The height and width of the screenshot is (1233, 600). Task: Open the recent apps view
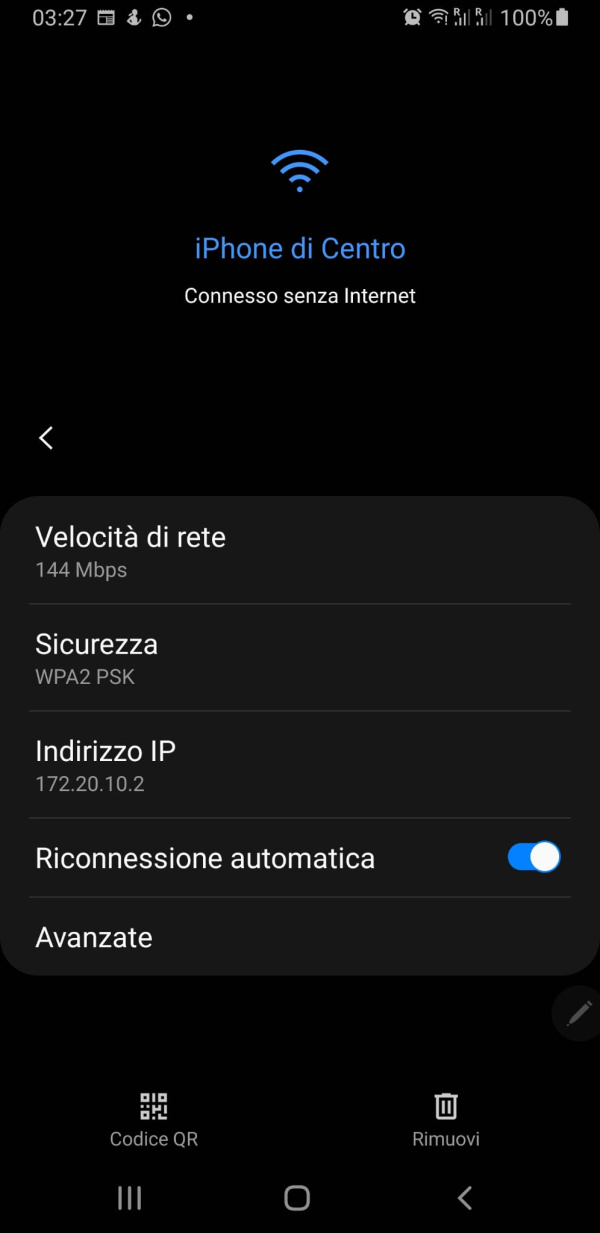pyautogui.click(x=130, y=1198)
